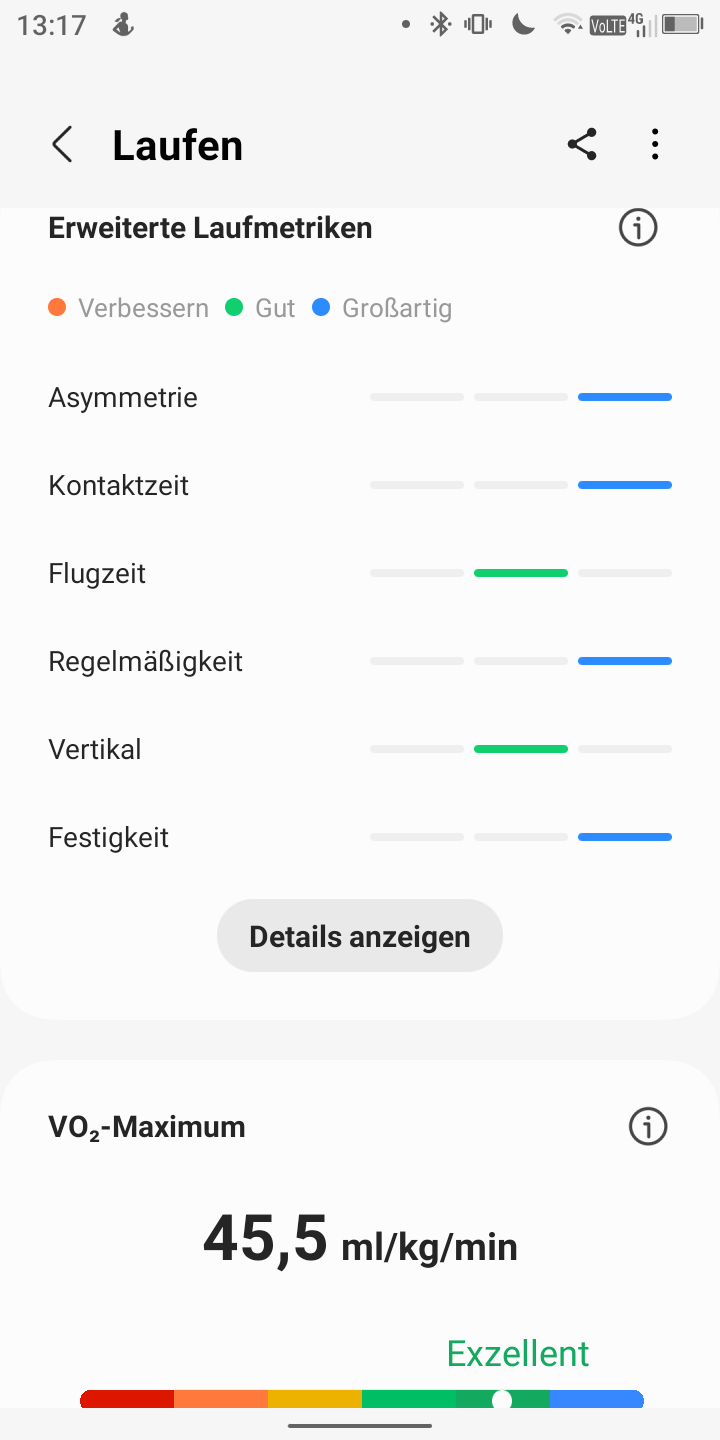Open info for VO₂-Maximum
This screenshot has height=1440, width=720.
click(x=648, y=1127)
